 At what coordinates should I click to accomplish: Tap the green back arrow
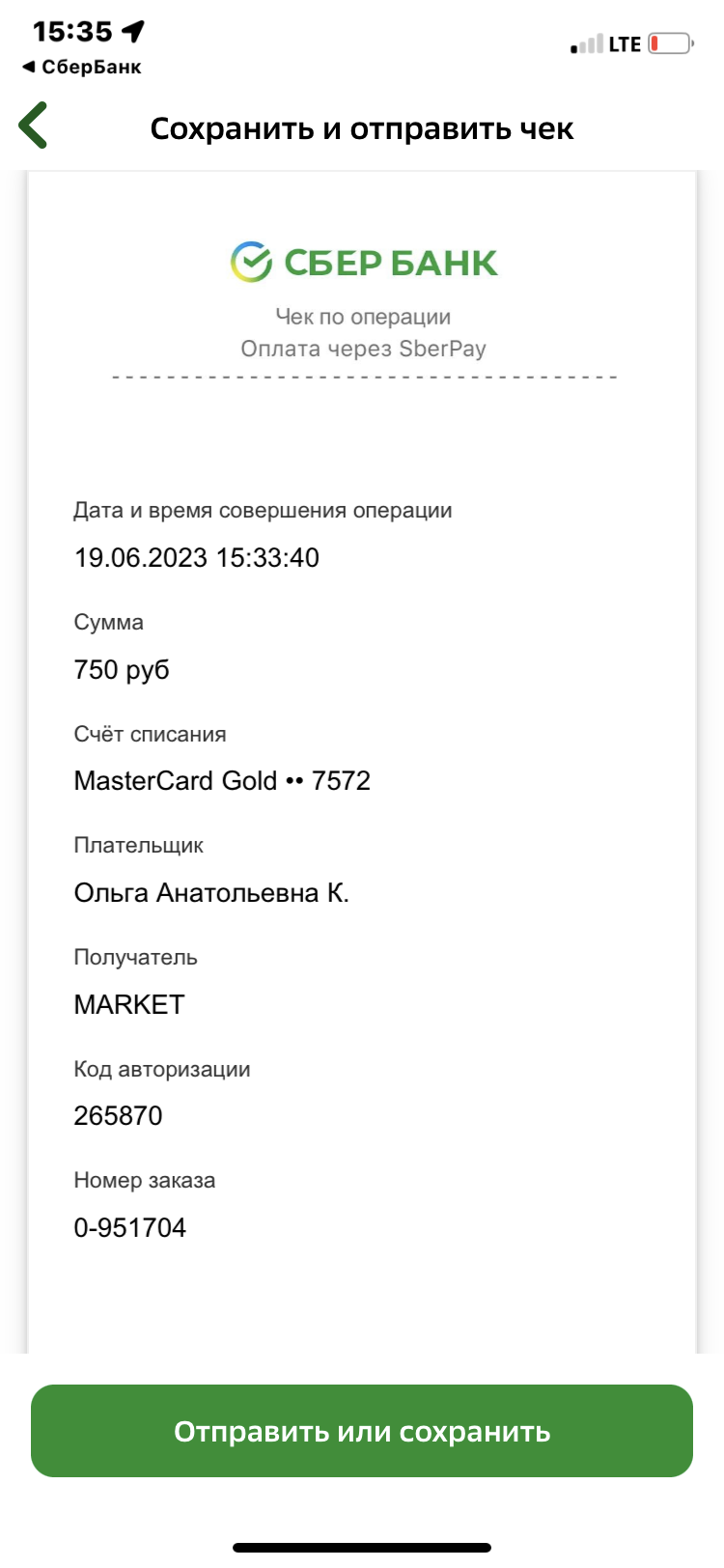33,126
